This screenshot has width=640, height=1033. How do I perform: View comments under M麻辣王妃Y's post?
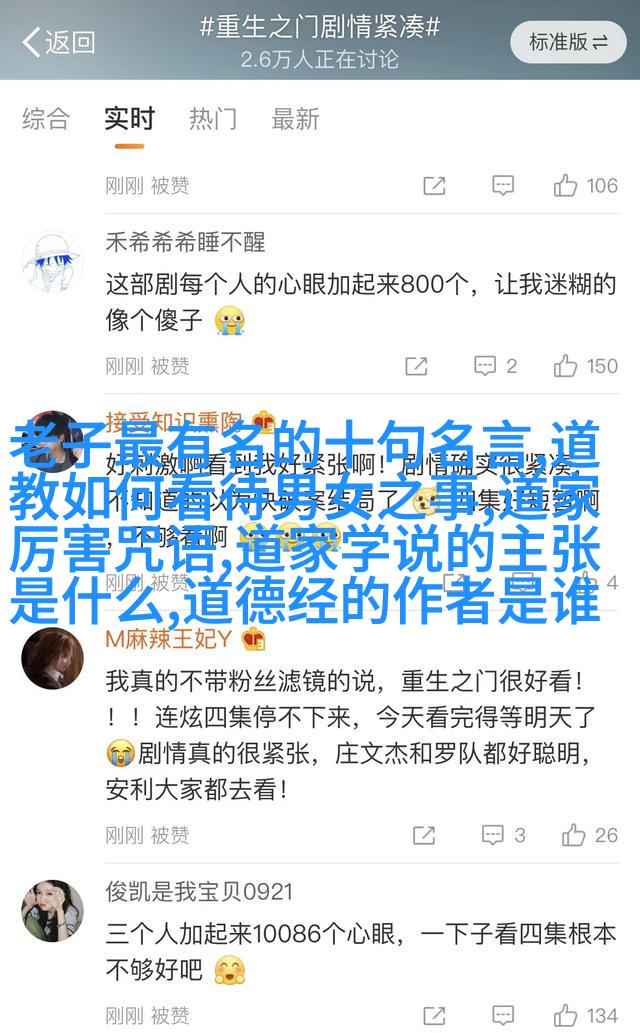(504, 835)
